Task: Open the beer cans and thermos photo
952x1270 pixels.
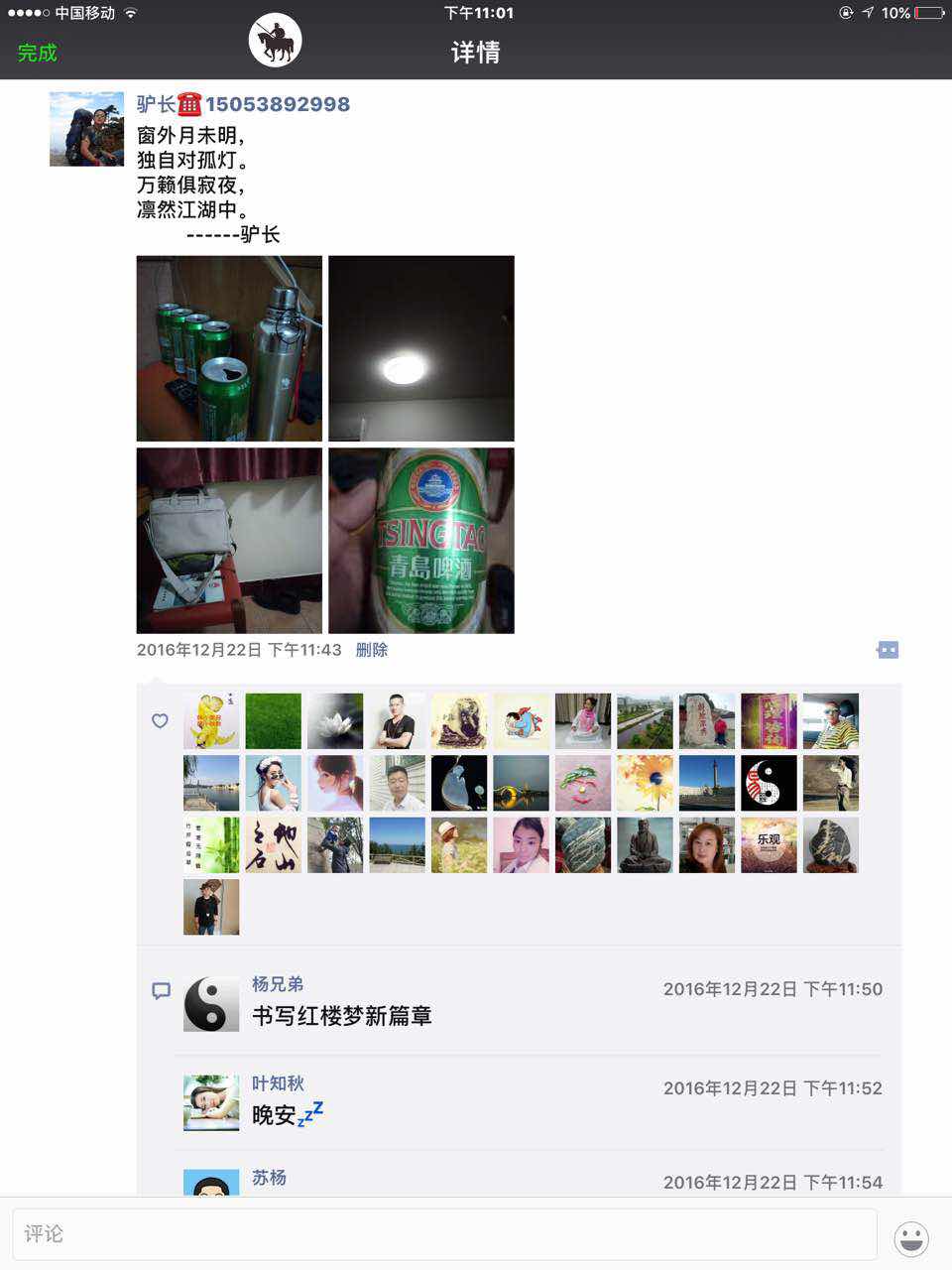Action: tap(229, 348)
